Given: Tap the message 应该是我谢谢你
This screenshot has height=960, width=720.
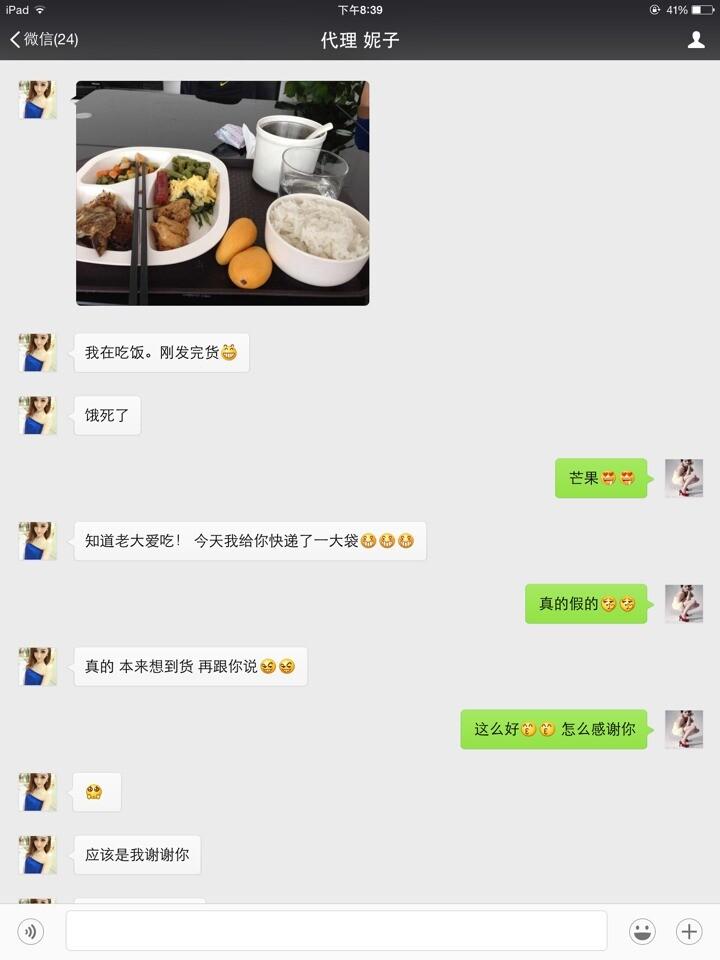Looking at the screenshot, I should [137, 855].
